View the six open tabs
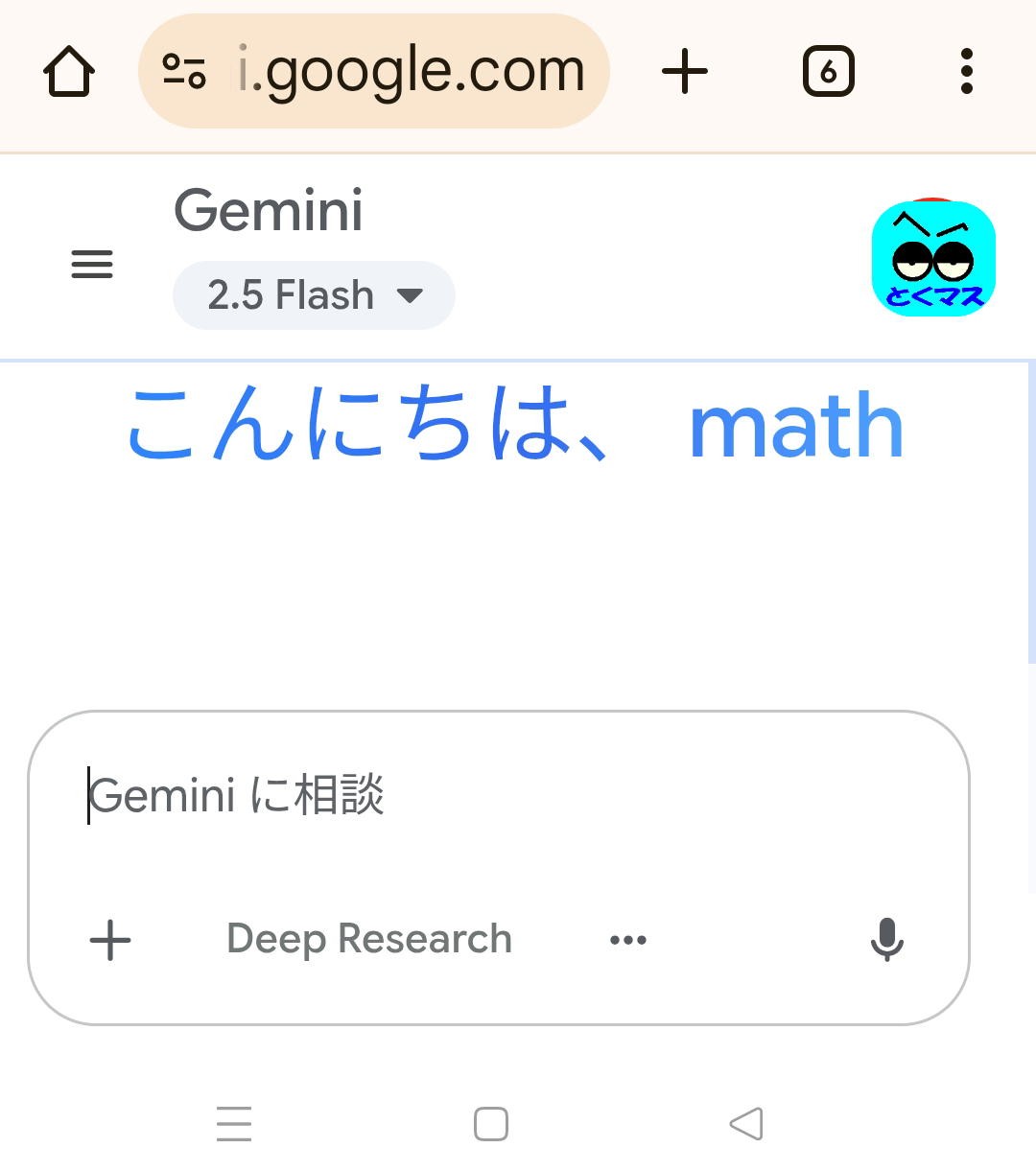 coord(828,72)
